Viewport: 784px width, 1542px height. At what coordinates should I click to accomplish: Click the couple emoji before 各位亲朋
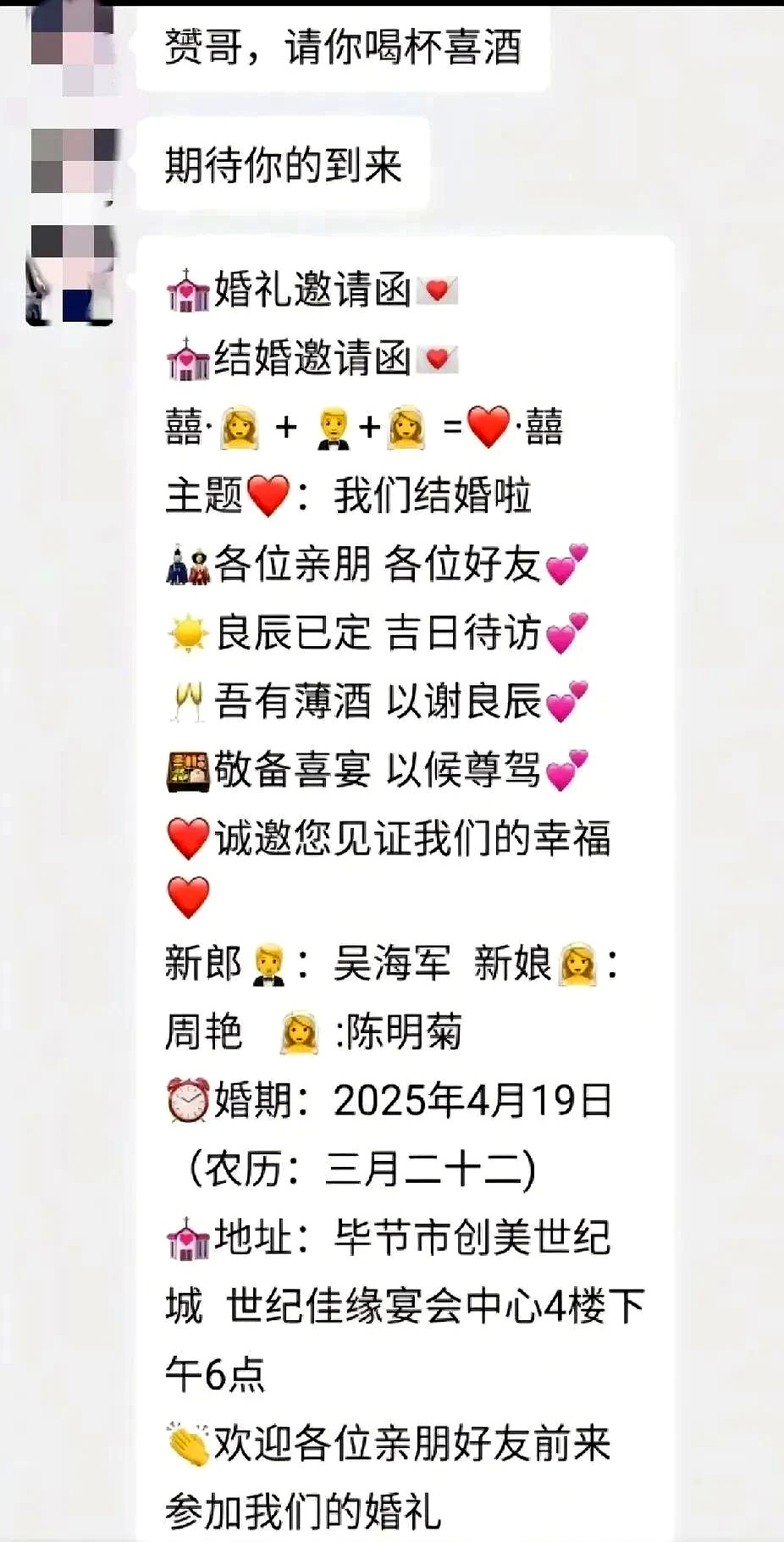tap(188, 561)
